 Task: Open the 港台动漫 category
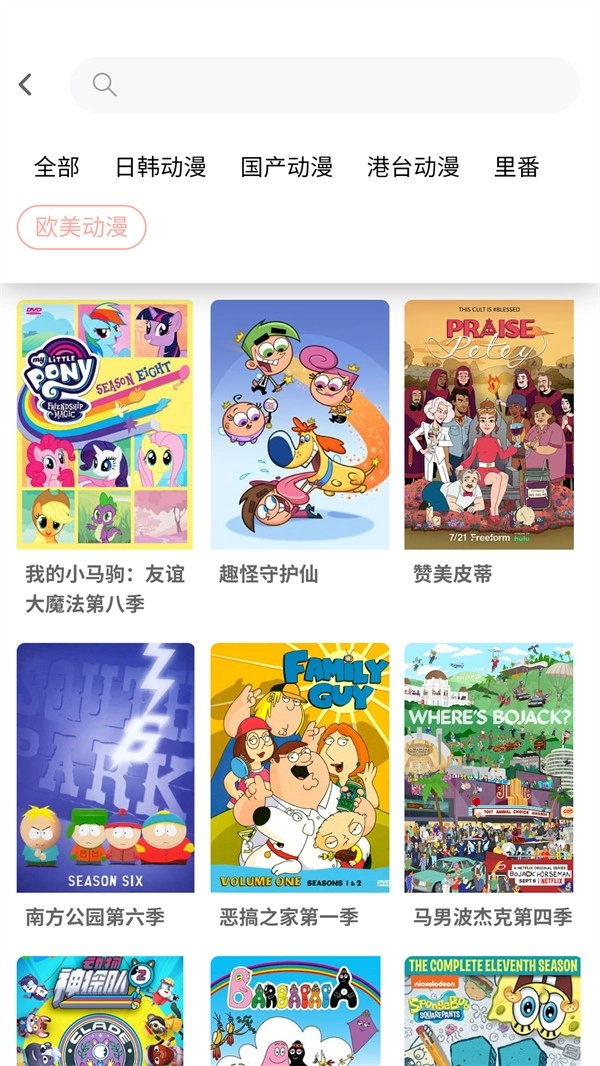pos(412,167)
